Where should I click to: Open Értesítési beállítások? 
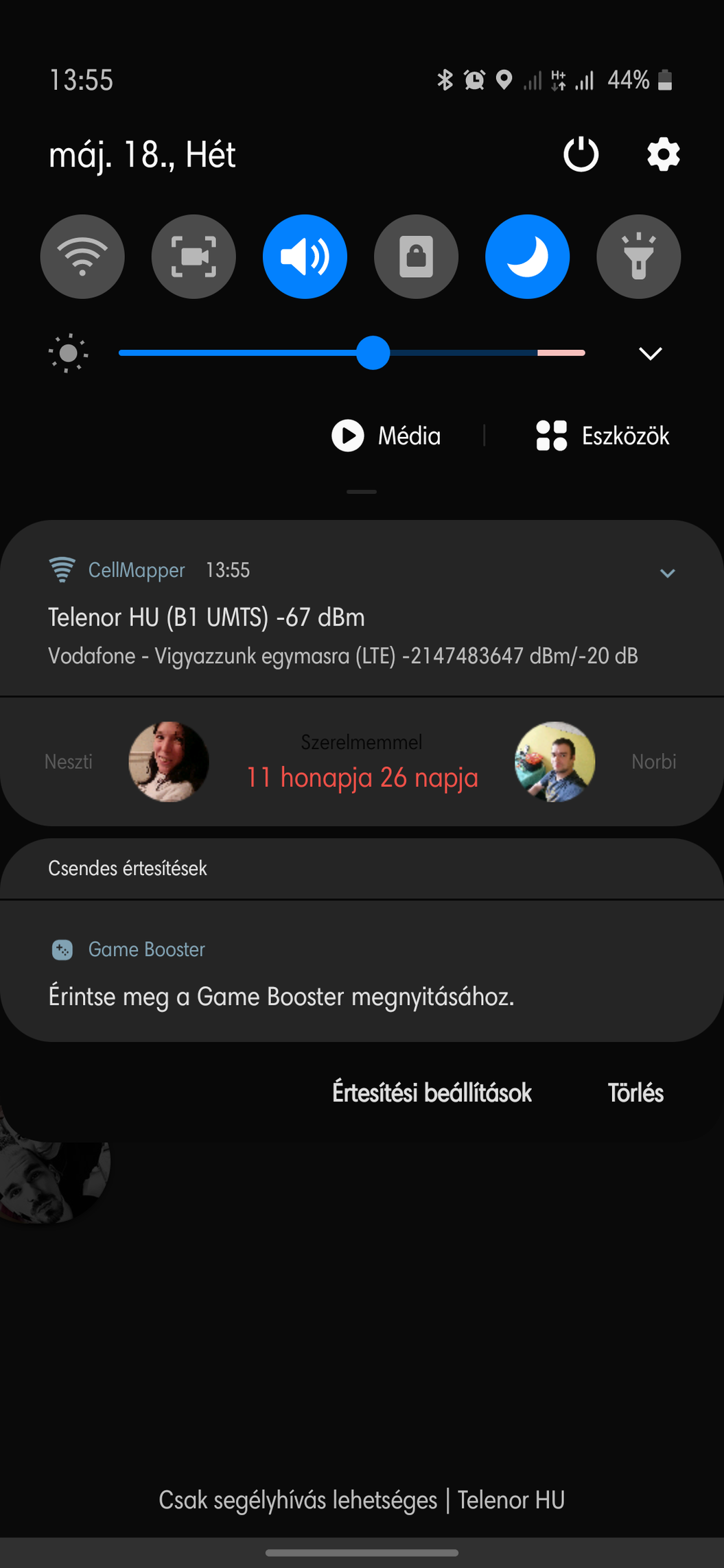432,1093
